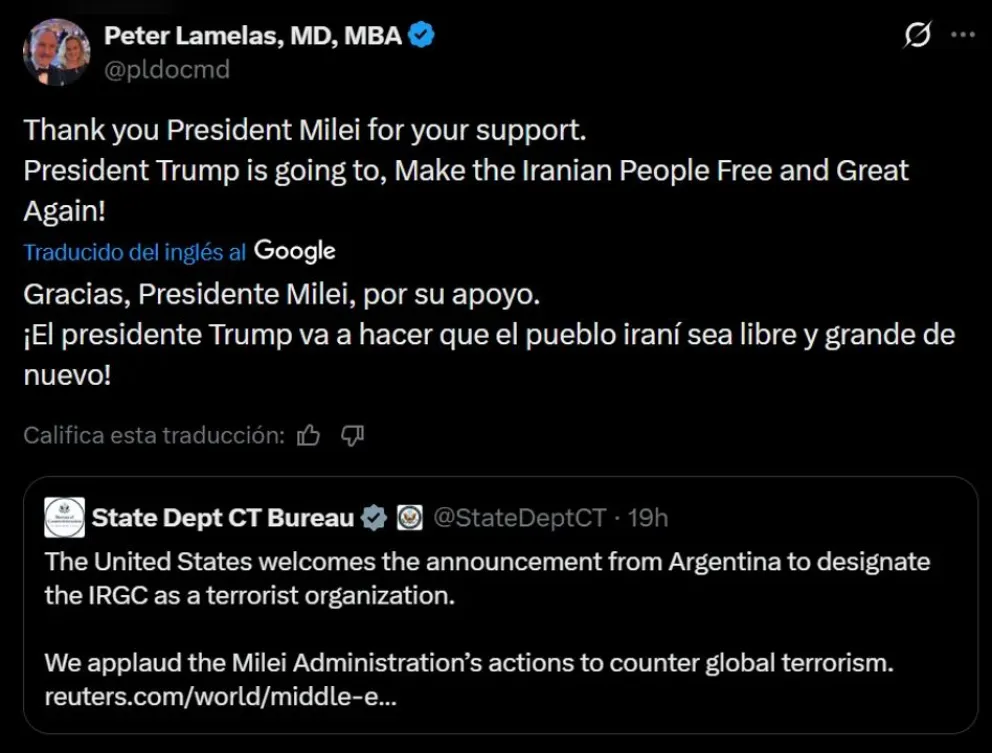Tap "Traducido del inglés al" translation label
The width and height of the screenshot is (992, 753).
click(135, 252)
